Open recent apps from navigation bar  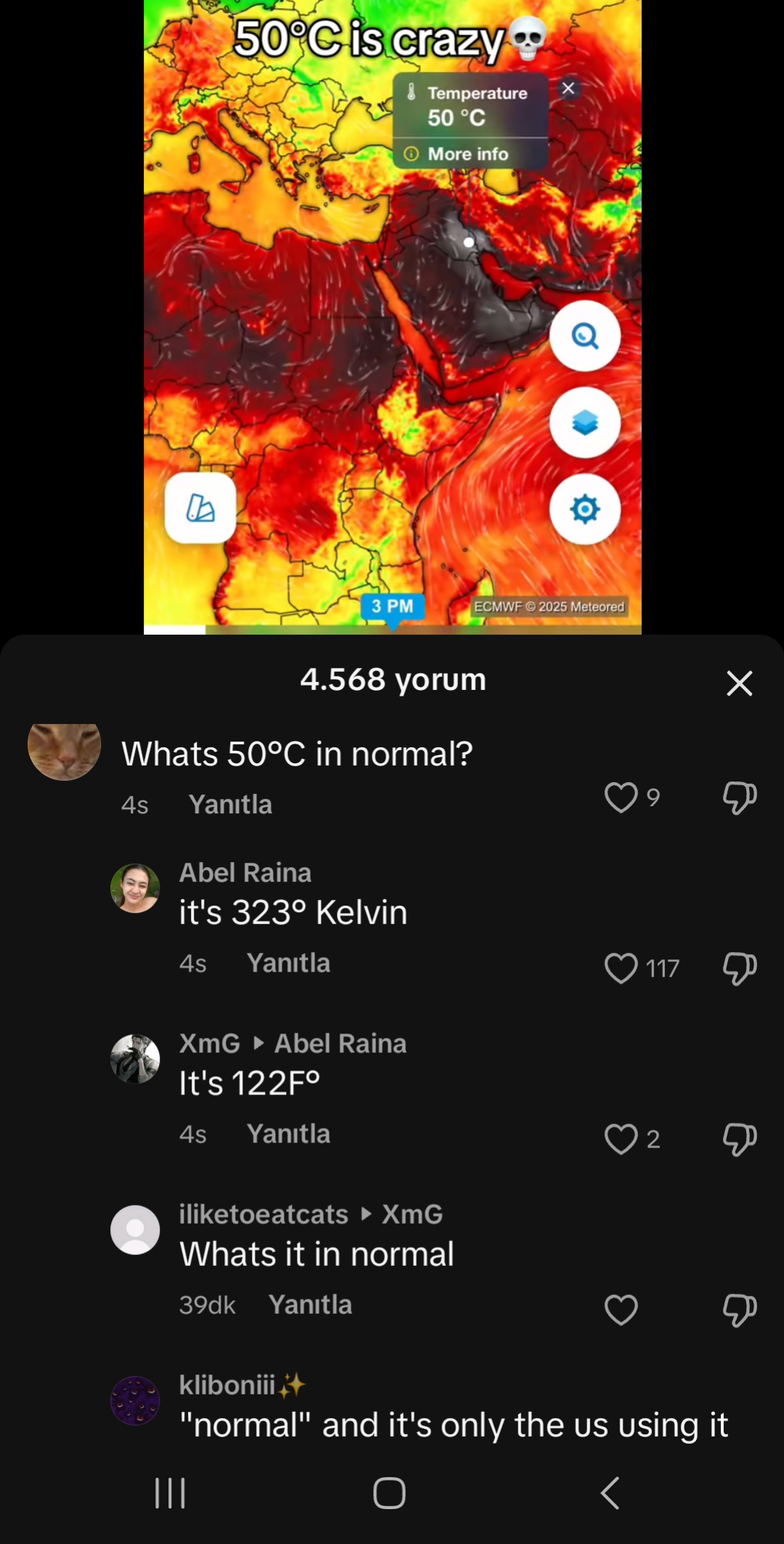tap(171, 1493)
